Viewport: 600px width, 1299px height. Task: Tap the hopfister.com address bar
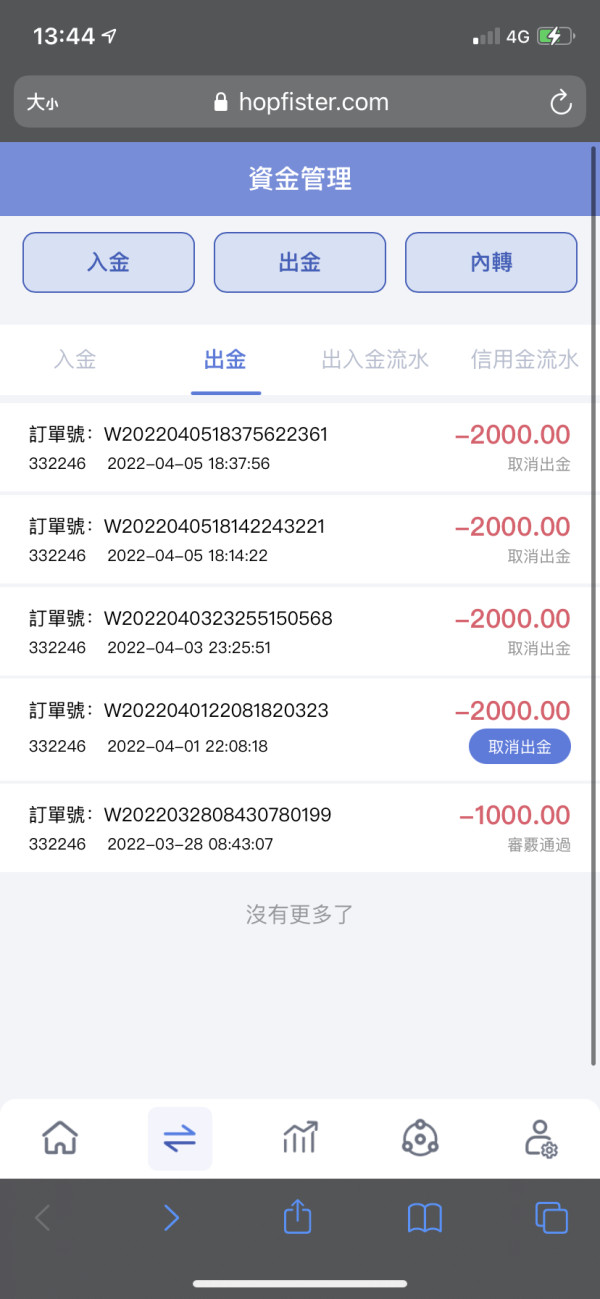pos(300,102)
